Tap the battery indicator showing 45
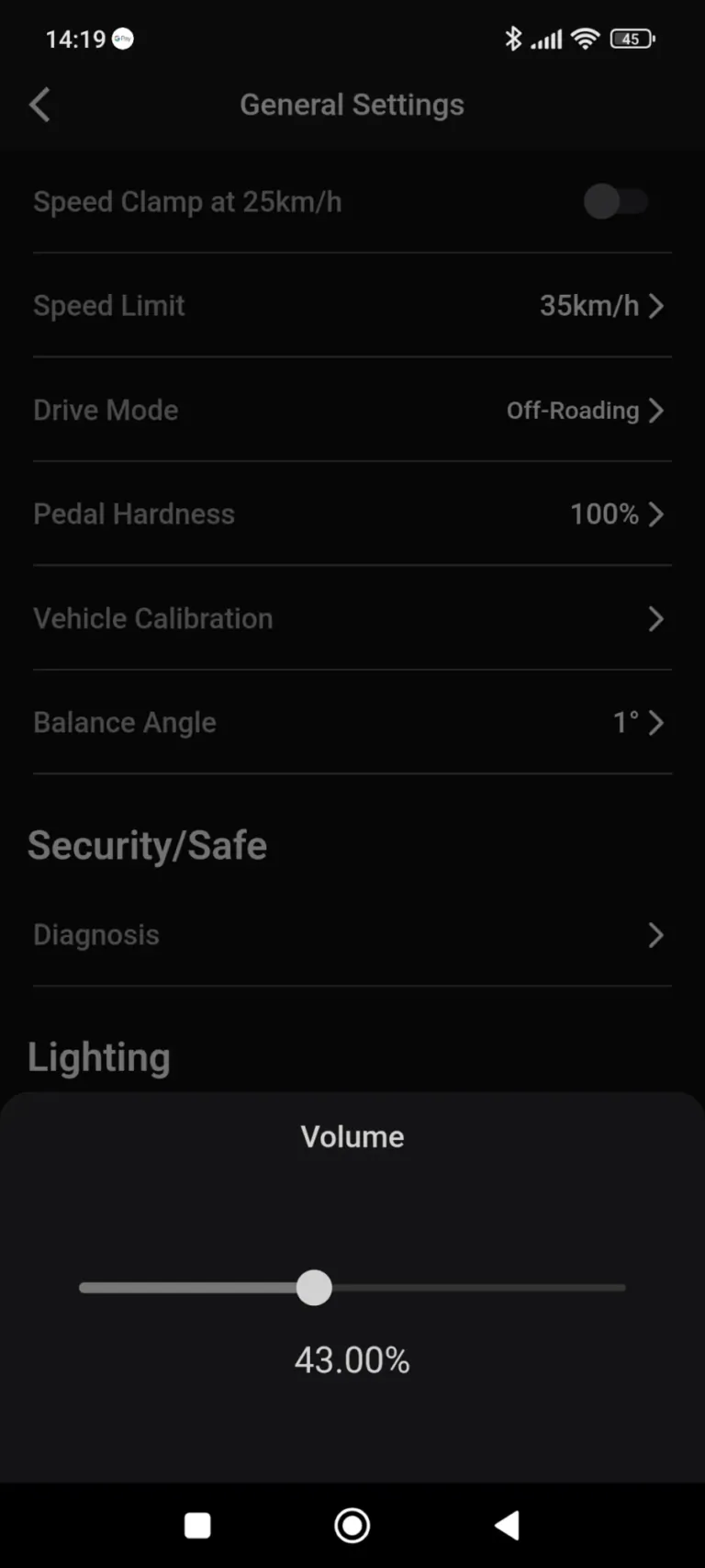 pyautogui.click(x=632, y=39)
